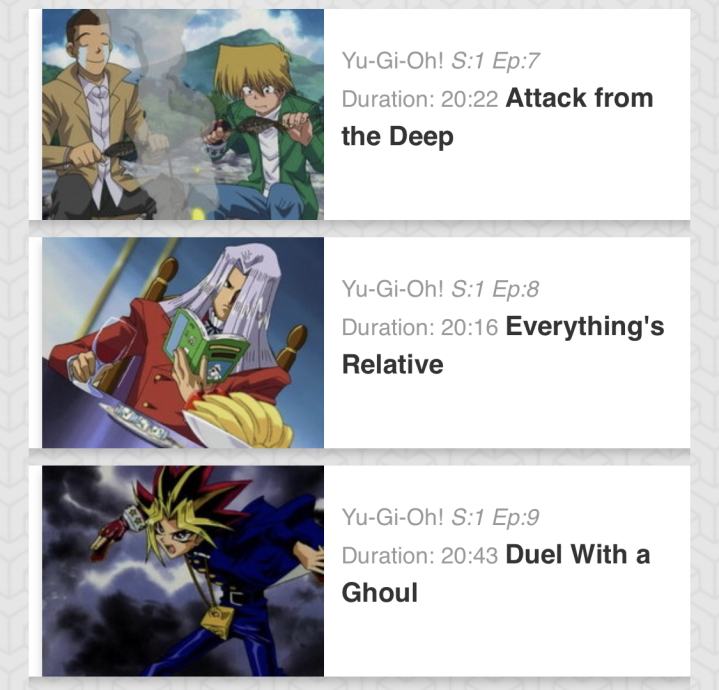Select the Duel With a Ghoul episode
Viewport: 719px width, 690px height.
click(496, 573)
